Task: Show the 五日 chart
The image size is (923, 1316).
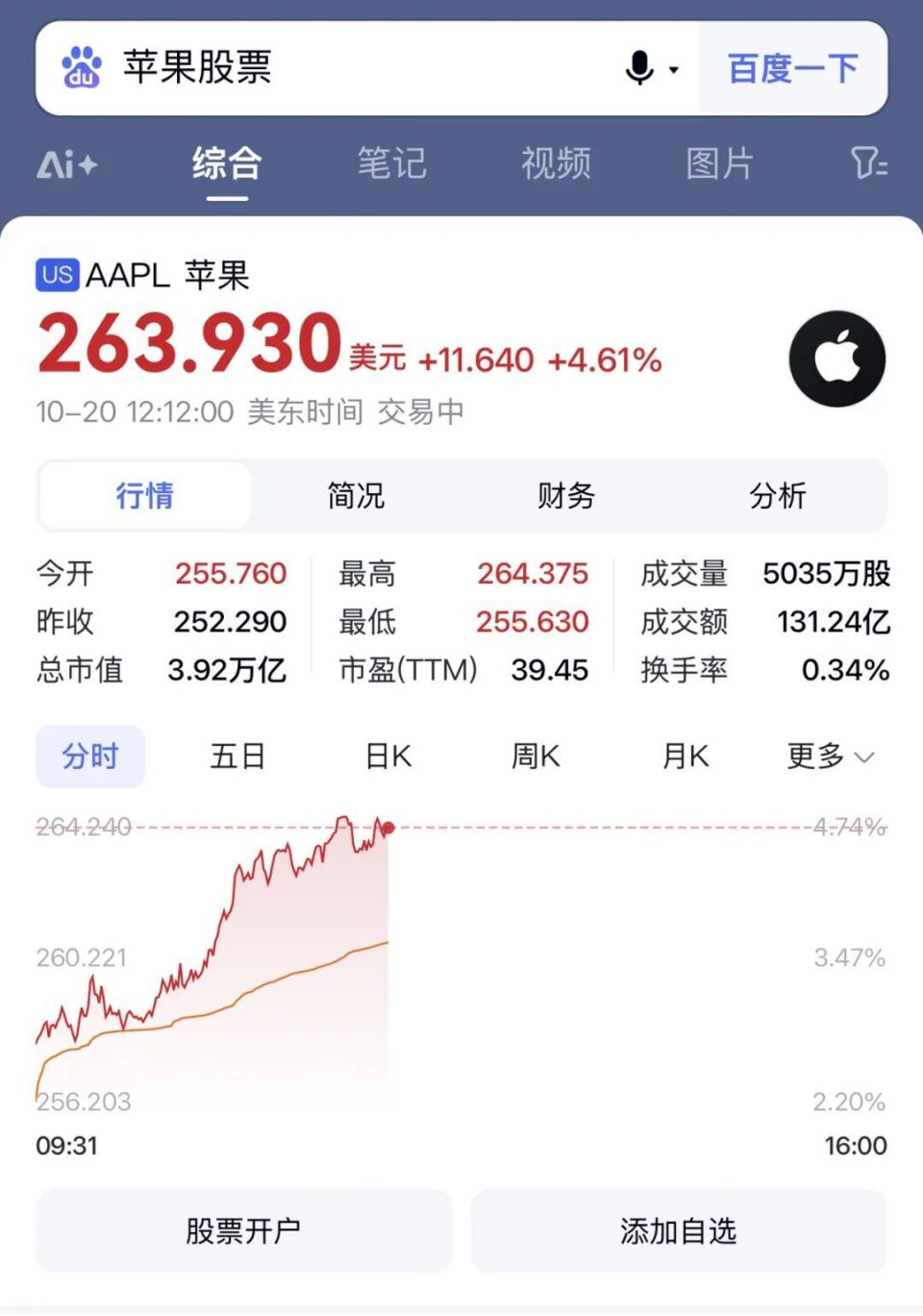Action: 237,757
